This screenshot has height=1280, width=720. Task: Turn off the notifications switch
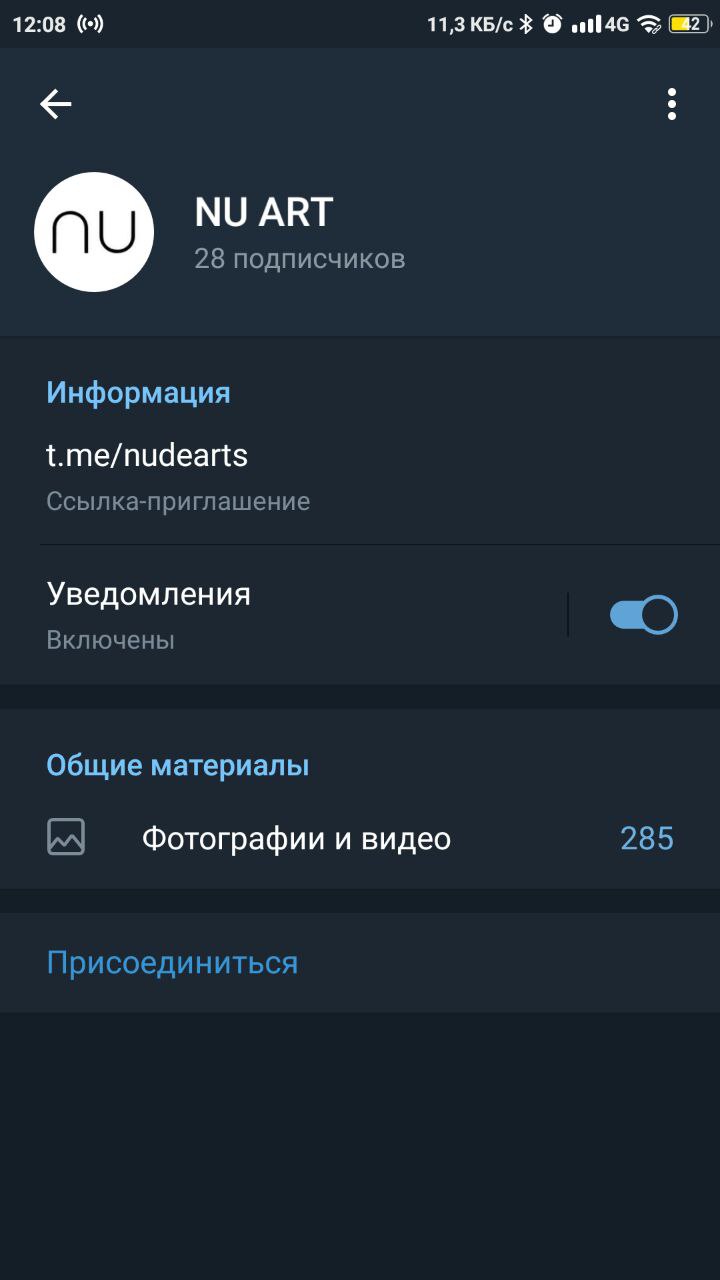(643, 615)
